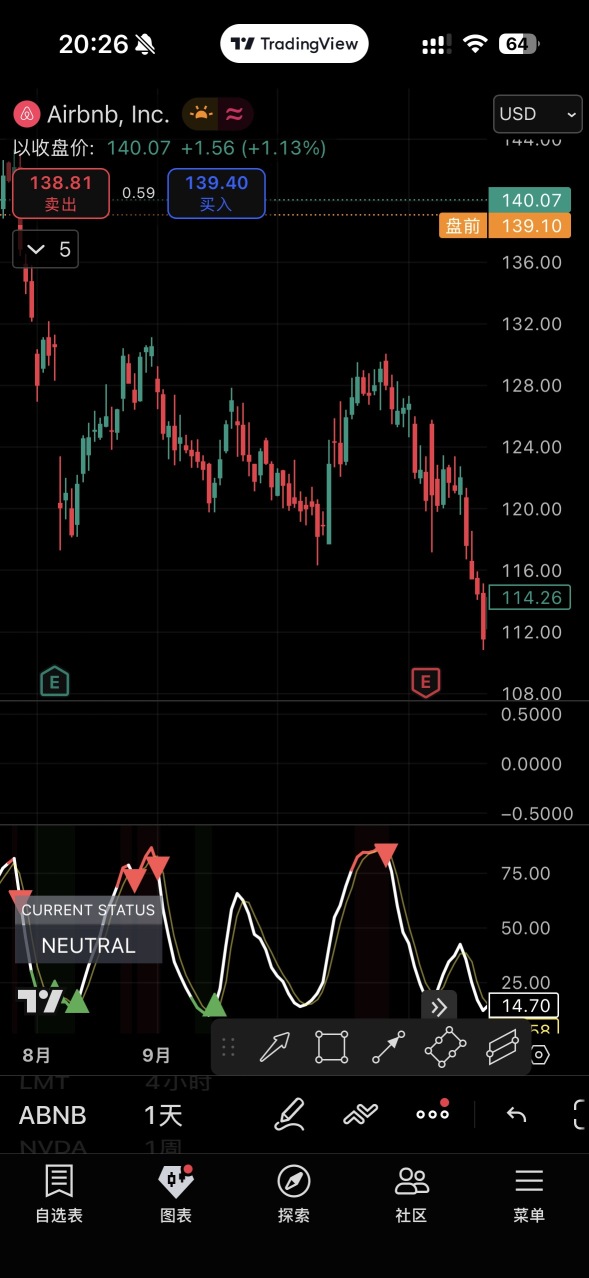Open the ABNB symbol selector
Screen dimensions: 589x1278
(53, 1115)
